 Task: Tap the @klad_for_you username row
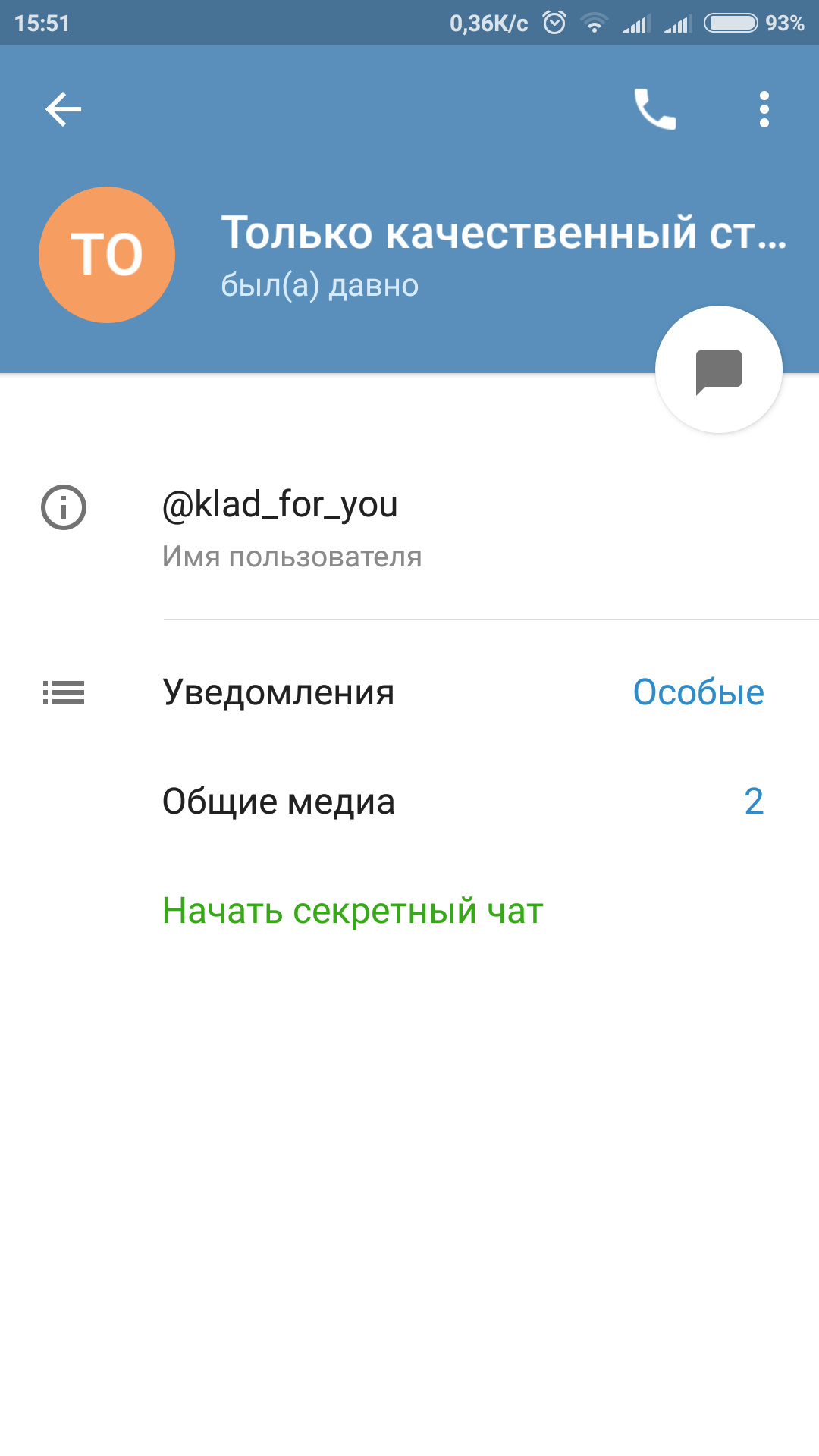409,529
